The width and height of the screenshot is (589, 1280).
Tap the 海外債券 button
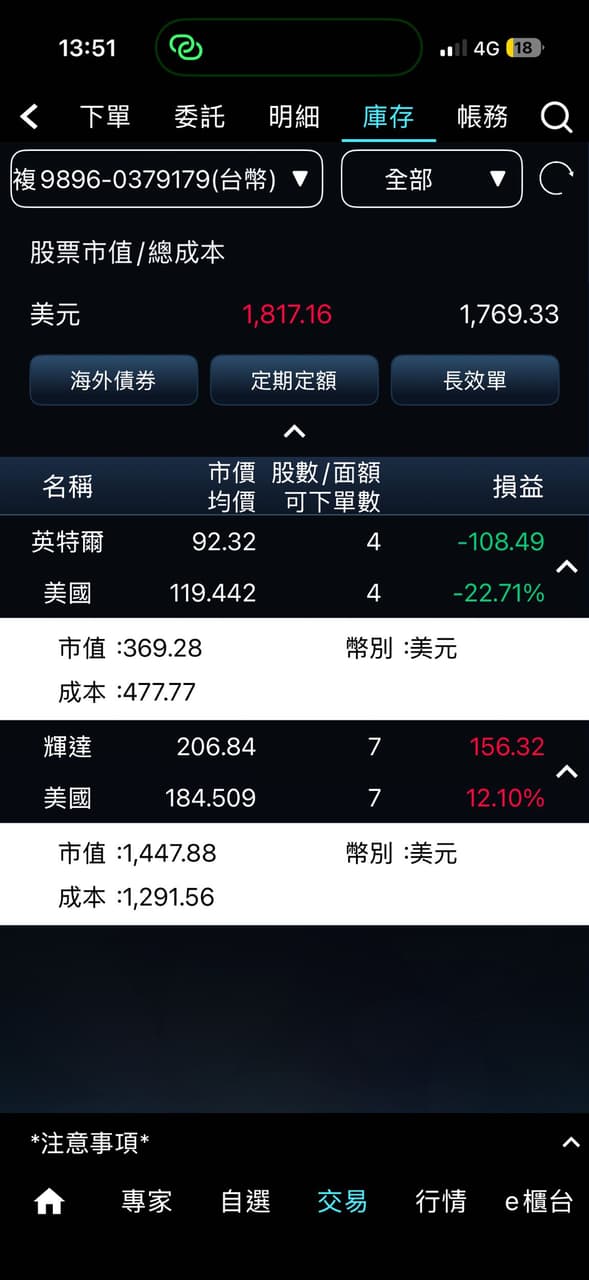tap(114, 380)
